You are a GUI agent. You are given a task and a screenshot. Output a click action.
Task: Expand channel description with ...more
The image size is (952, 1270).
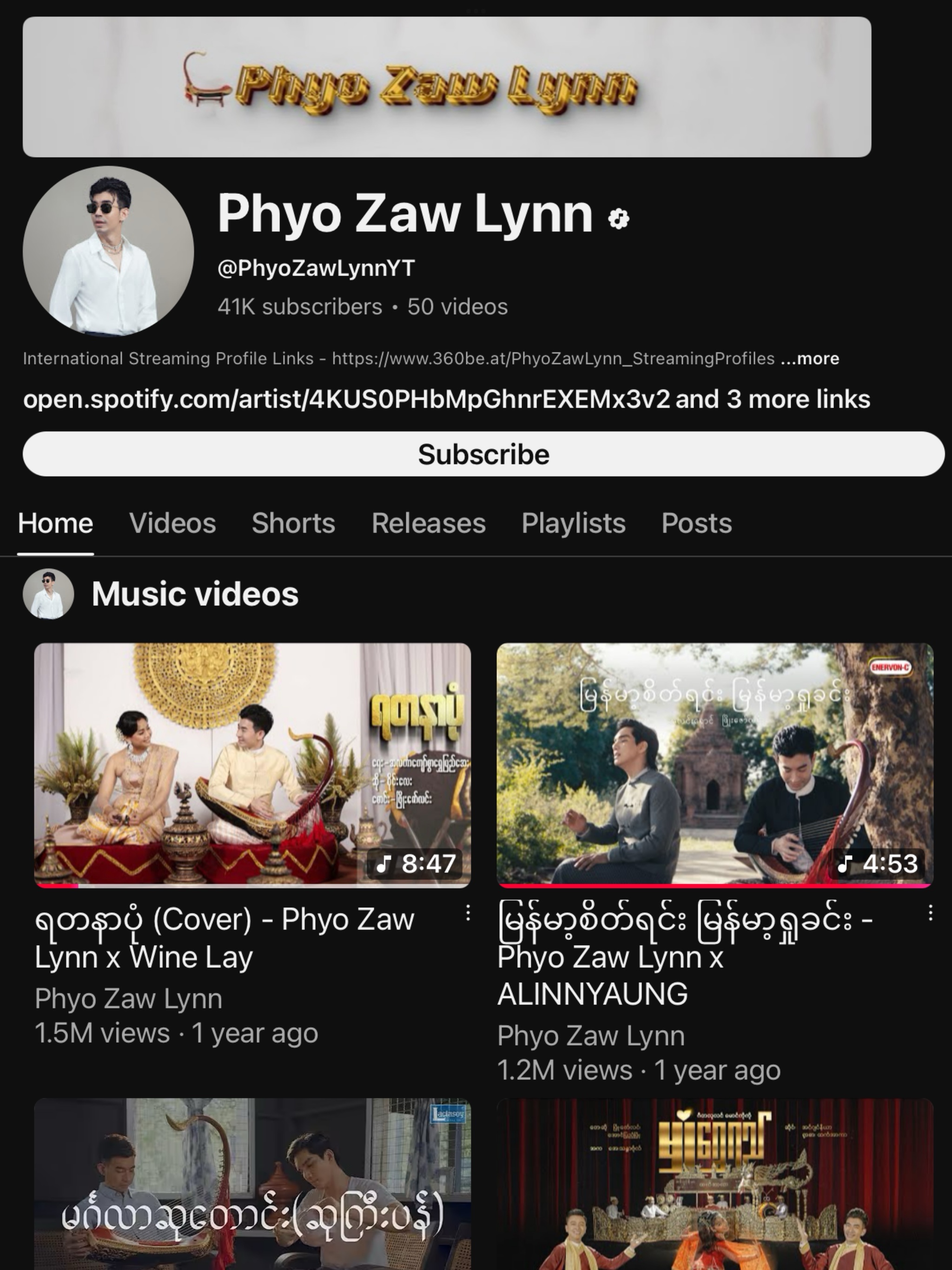pyautogui.click(x=810, y=359)
